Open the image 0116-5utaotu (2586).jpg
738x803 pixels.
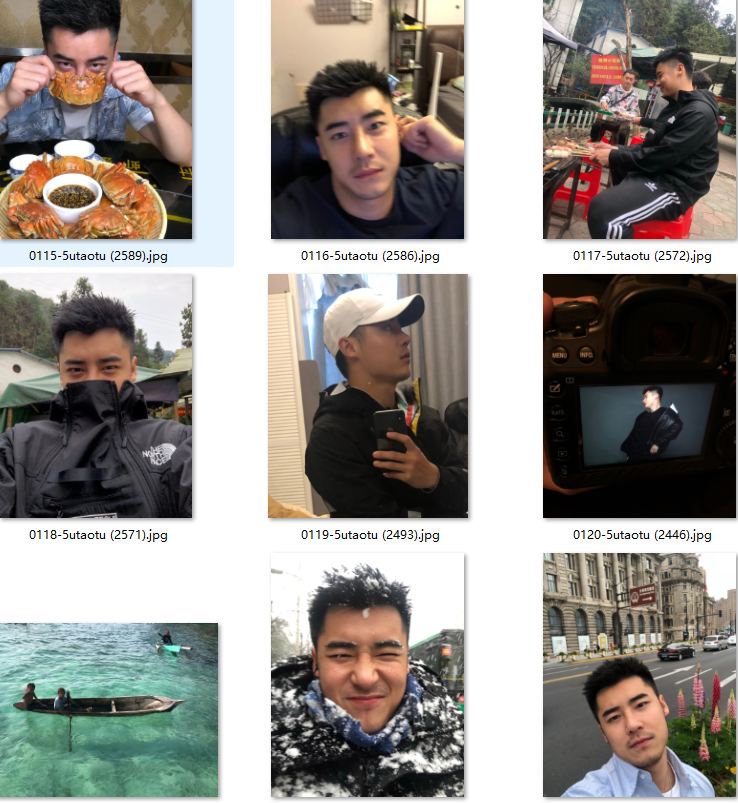click(368, 120)
